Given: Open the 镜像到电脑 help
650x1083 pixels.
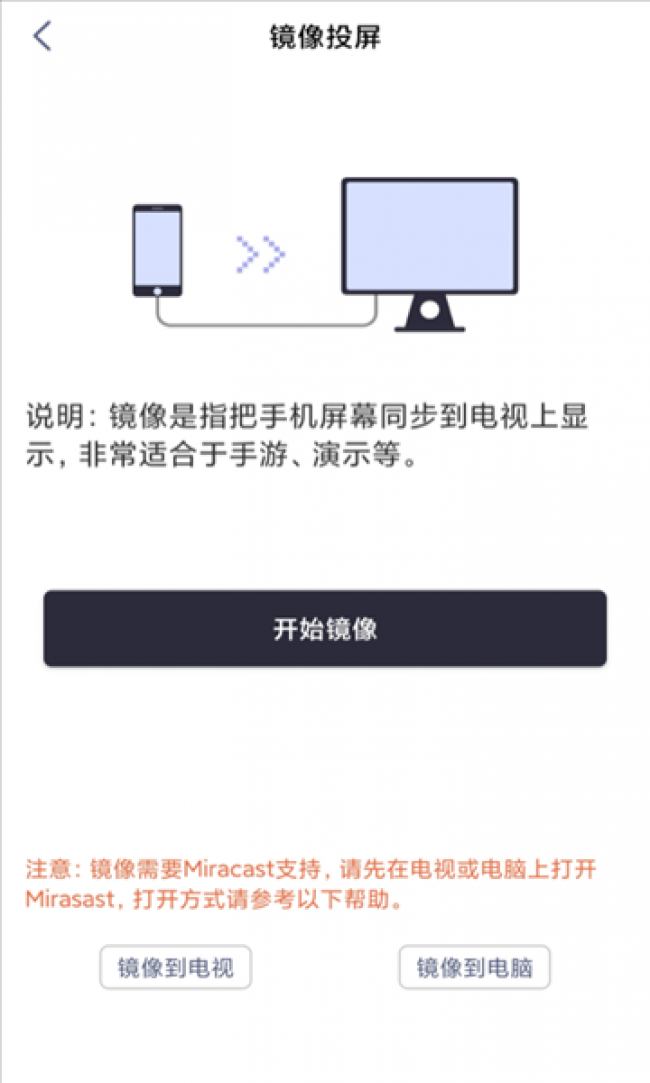Looking at the screenshot, I should 474,968.
